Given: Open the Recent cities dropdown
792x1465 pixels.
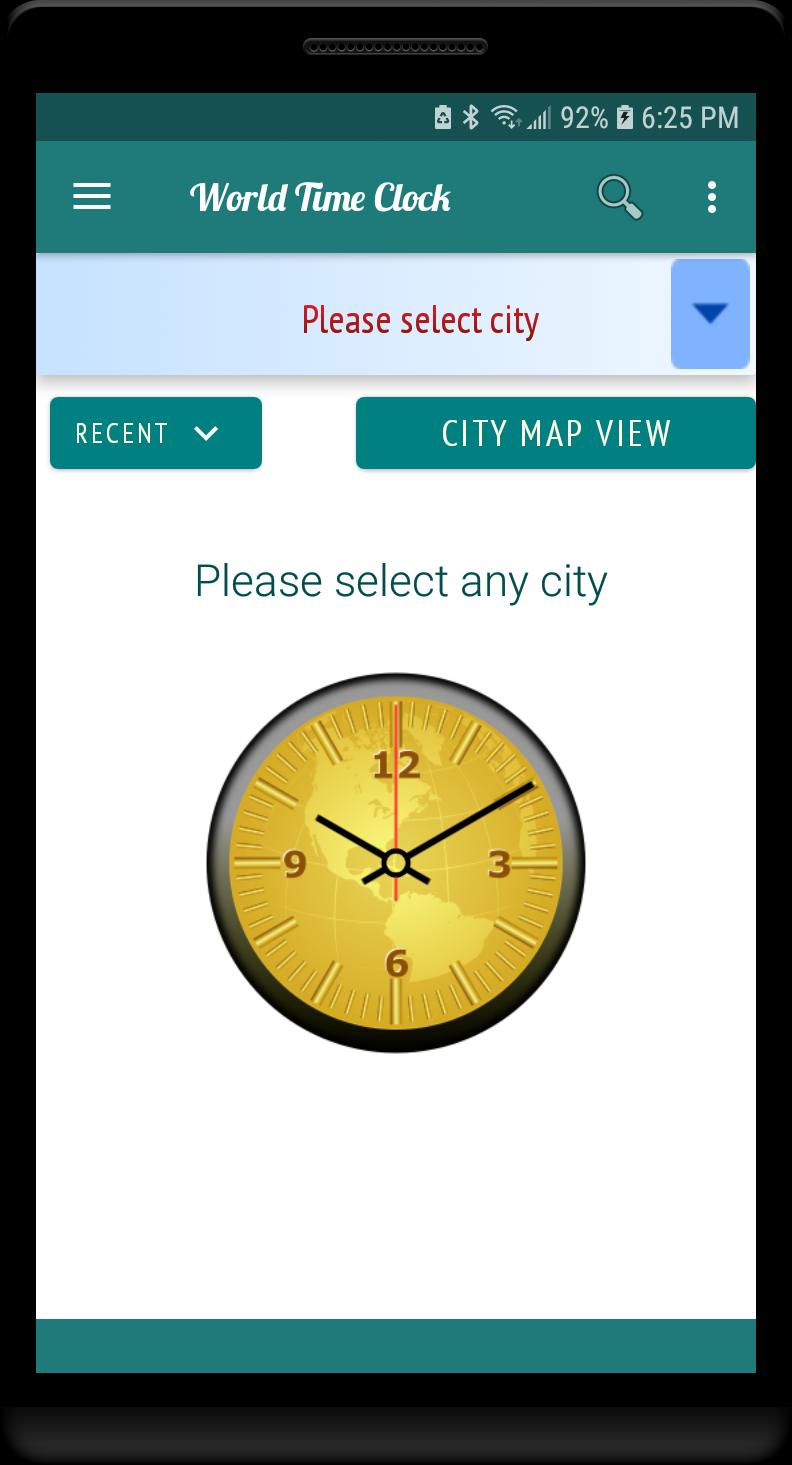Looking at the screenshot, I should pos(156,433).
